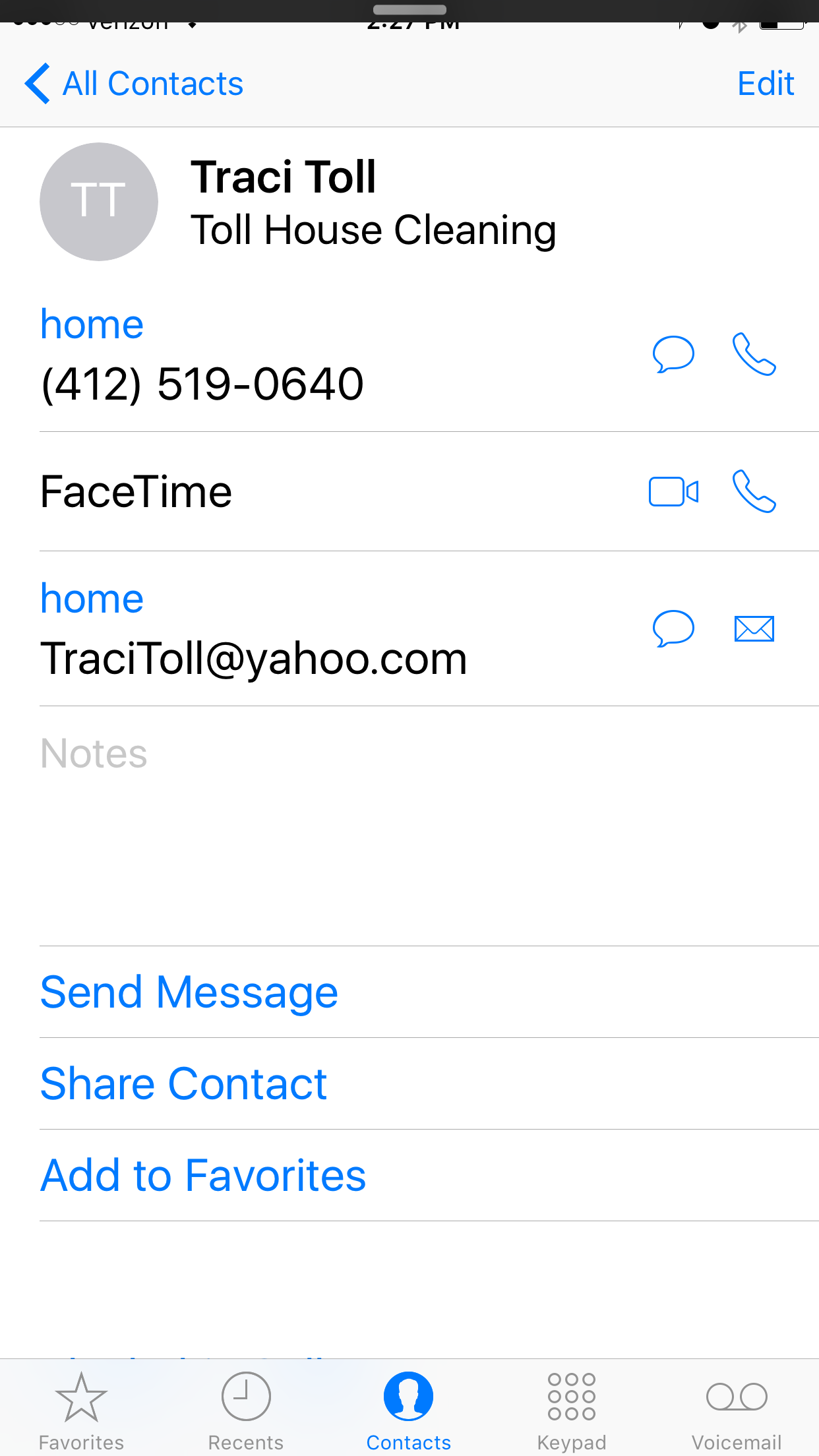This screenshot has width=819, height=1456.
Task: Start a FaceTime audio call
Action: (x=754, y=492)
